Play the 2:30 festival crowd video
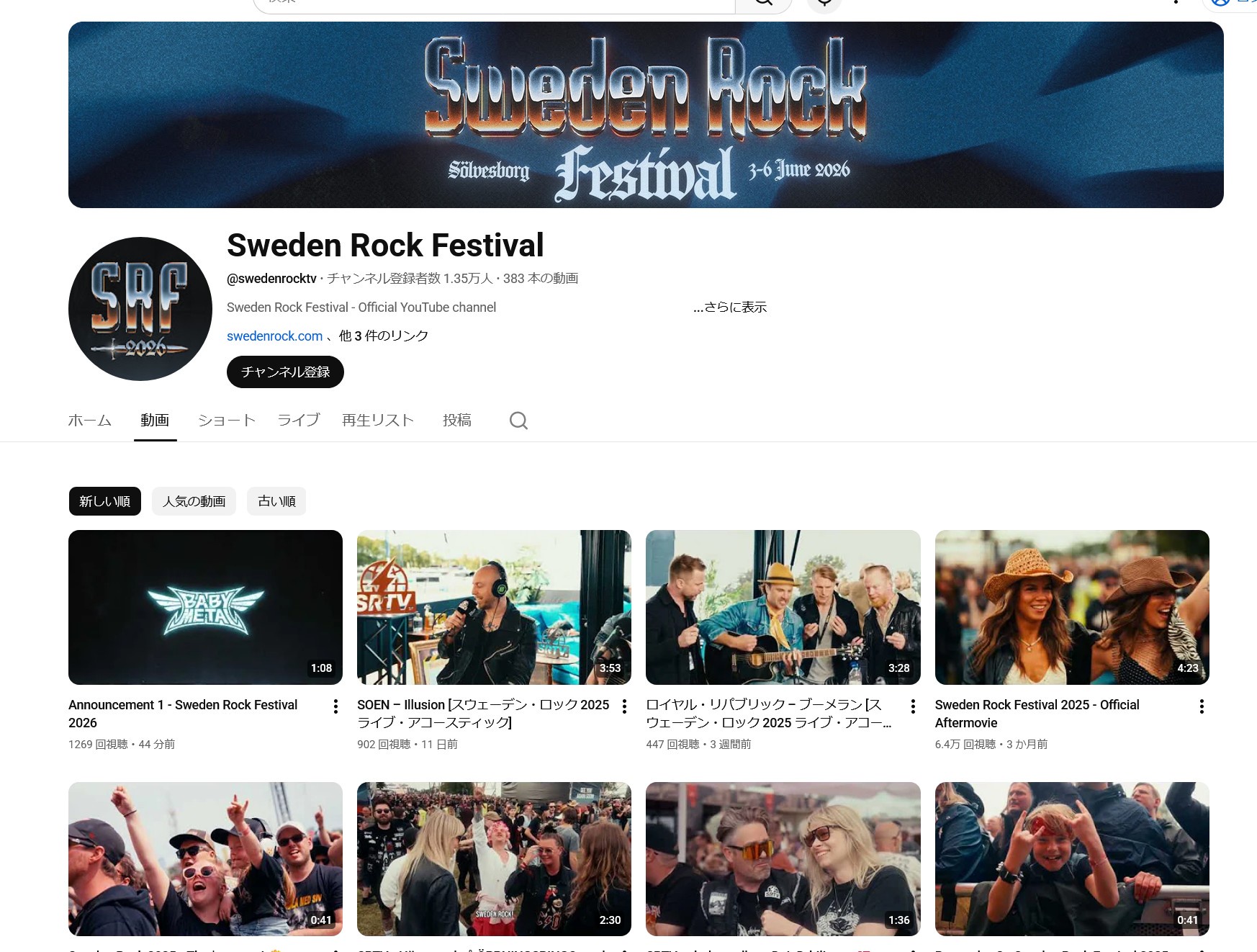 coord(494,858)
